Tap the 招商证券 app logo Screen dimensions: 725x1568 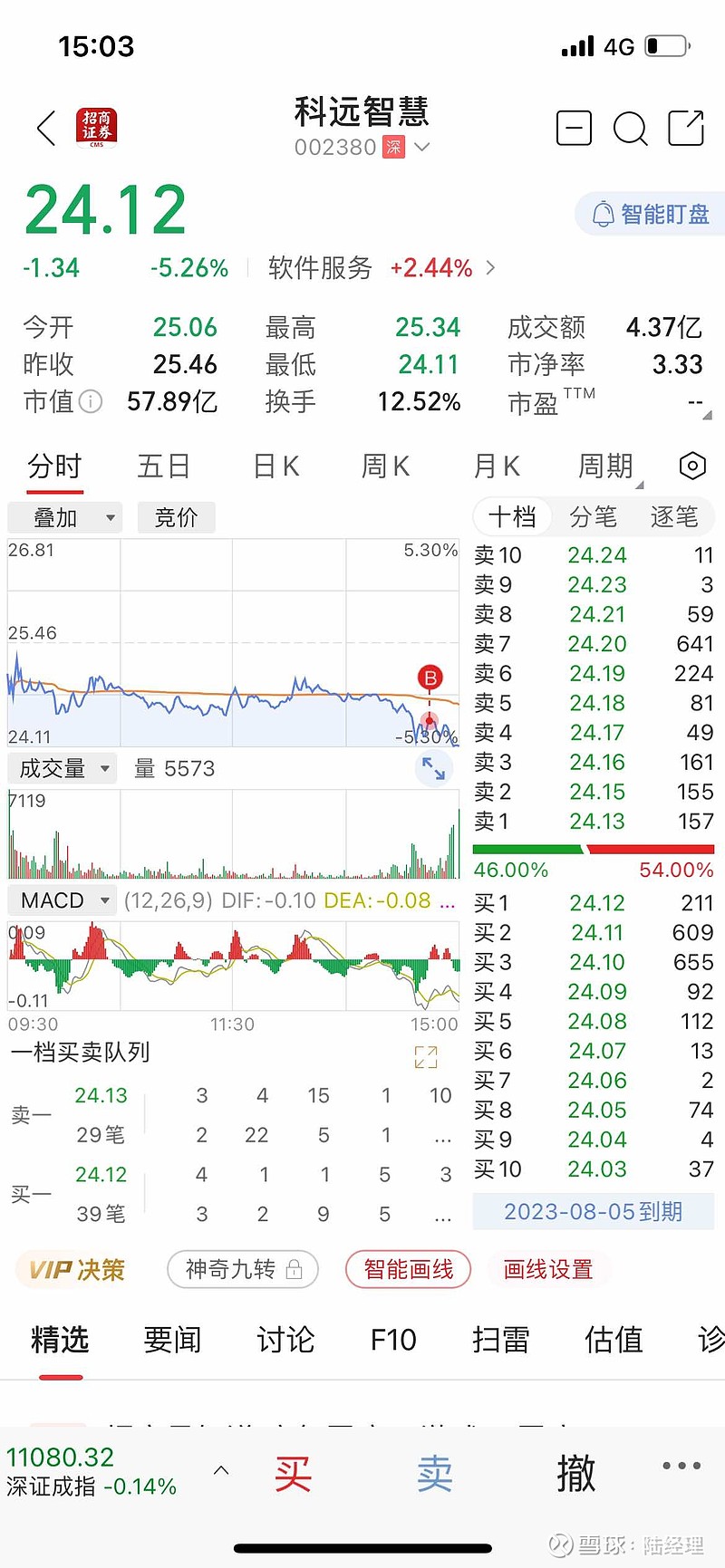(x=98, y=128)
